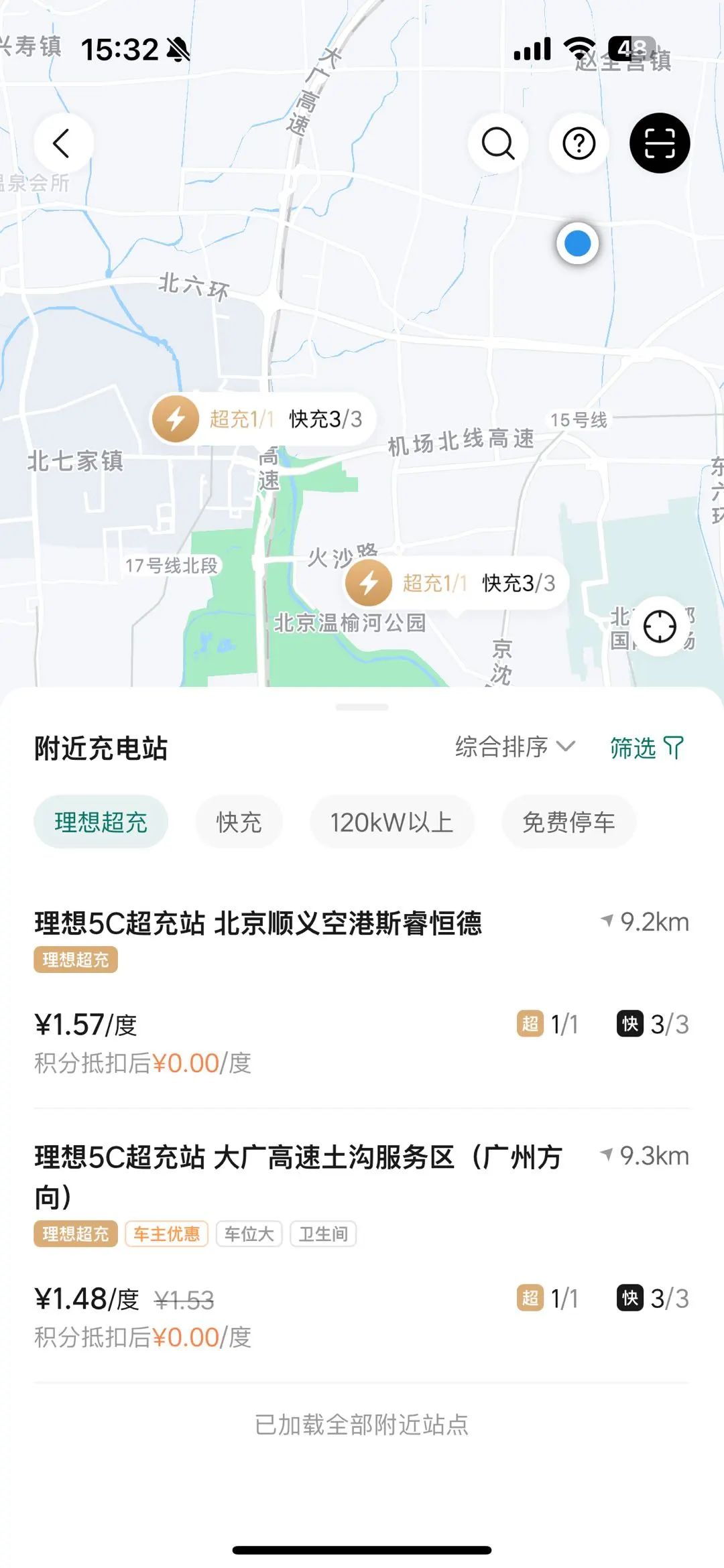Screen dimensions: 724x1568
Task: Open the help question mark icon
Action: pos(579,143)
